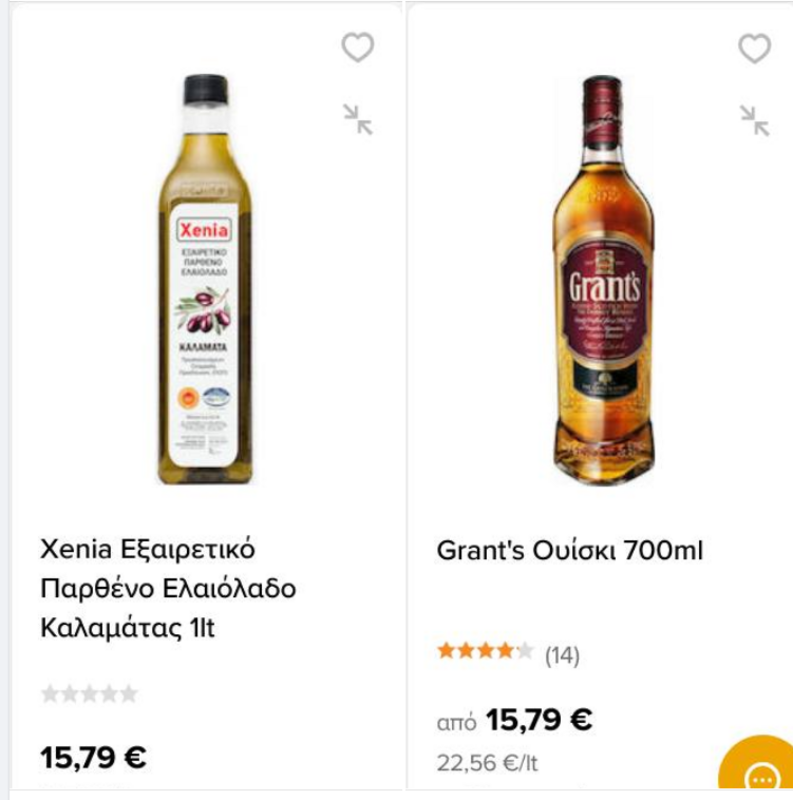Favorite the Grant's whisky with the heart
Image resolution: width=793 pixels, height=800 pixels.
point(754,48)
